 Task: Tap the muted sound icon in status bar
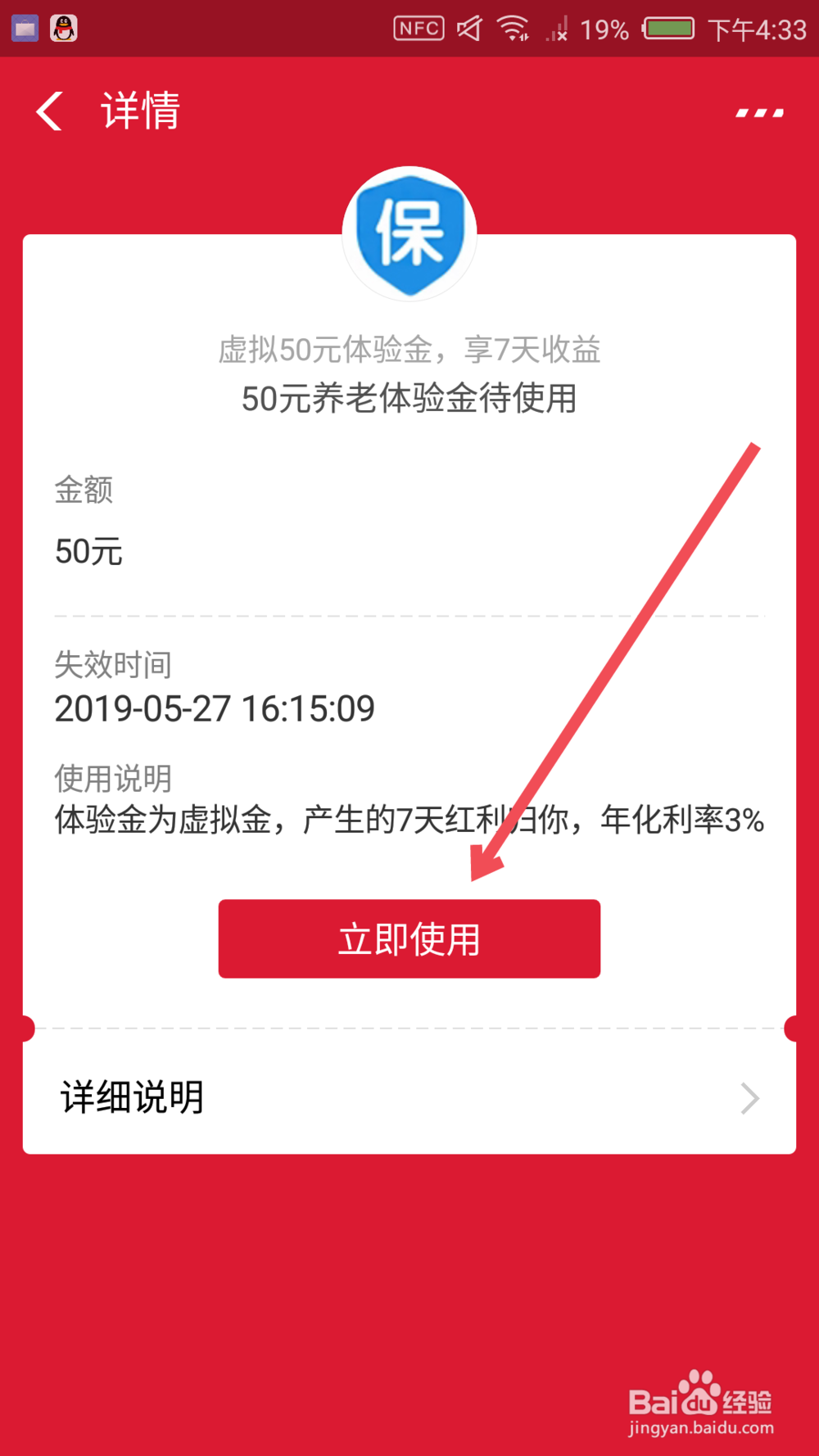coord(469,27)
